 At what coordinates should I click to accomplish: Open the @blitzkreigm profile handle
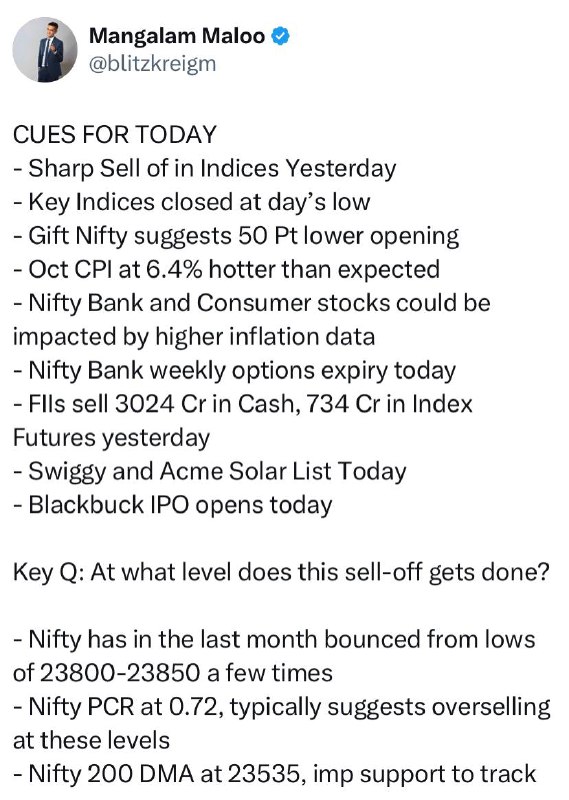pyautogui.click(x=153, y=64)
